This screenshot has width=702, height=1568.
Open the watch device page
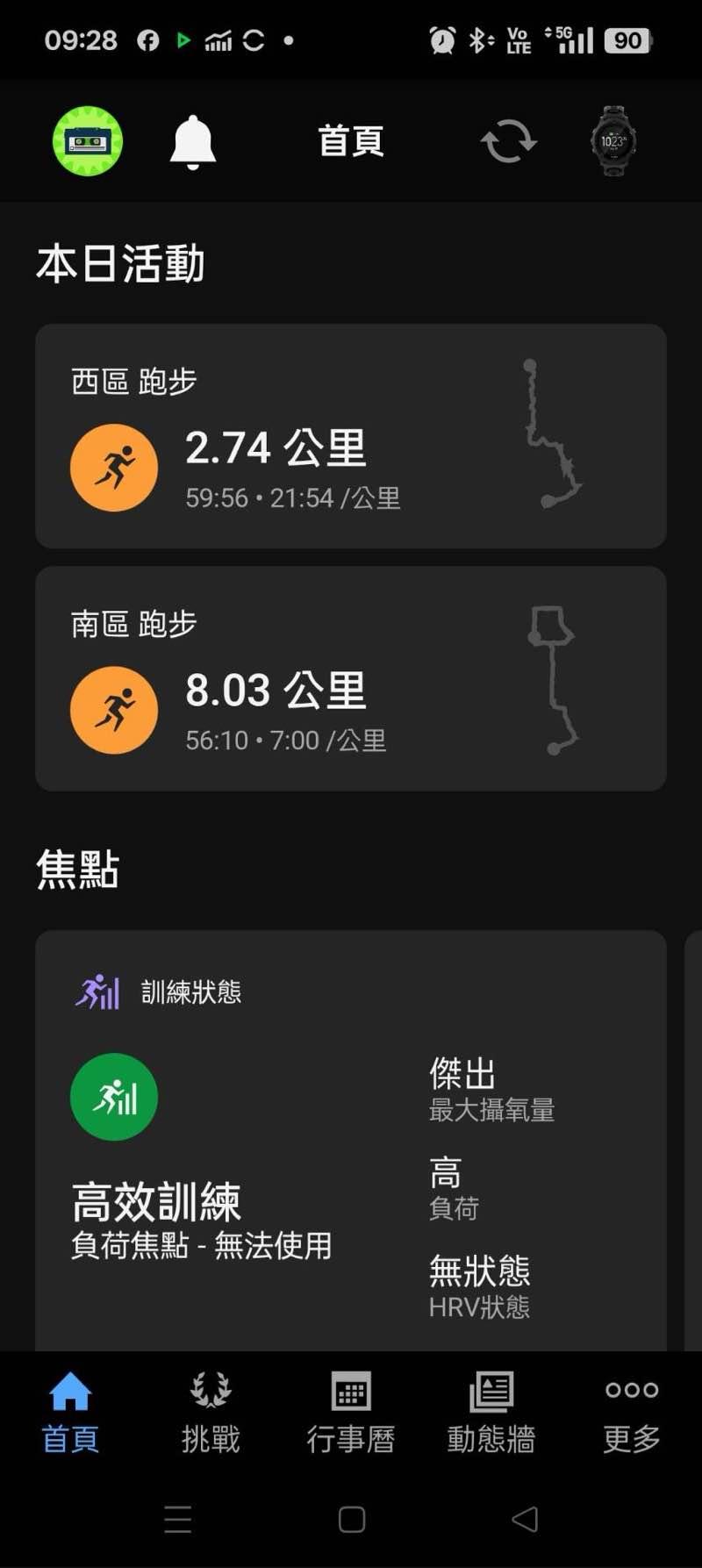(x=613, y=141)
